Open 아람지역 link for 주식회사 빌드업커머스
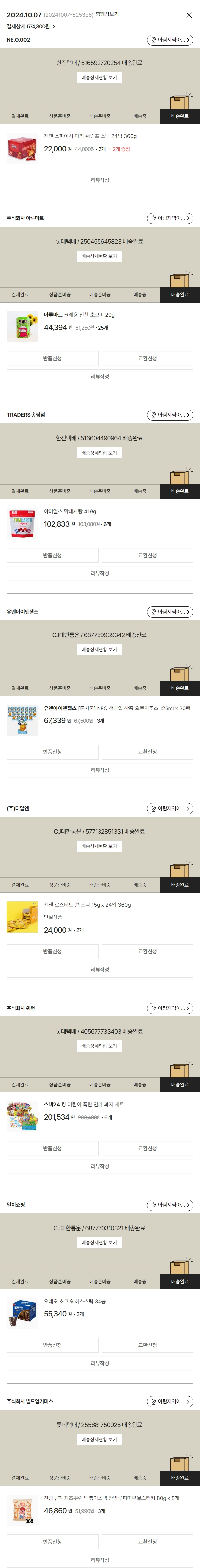This screenshot has height=1568, width=200. pos(170,1401)
